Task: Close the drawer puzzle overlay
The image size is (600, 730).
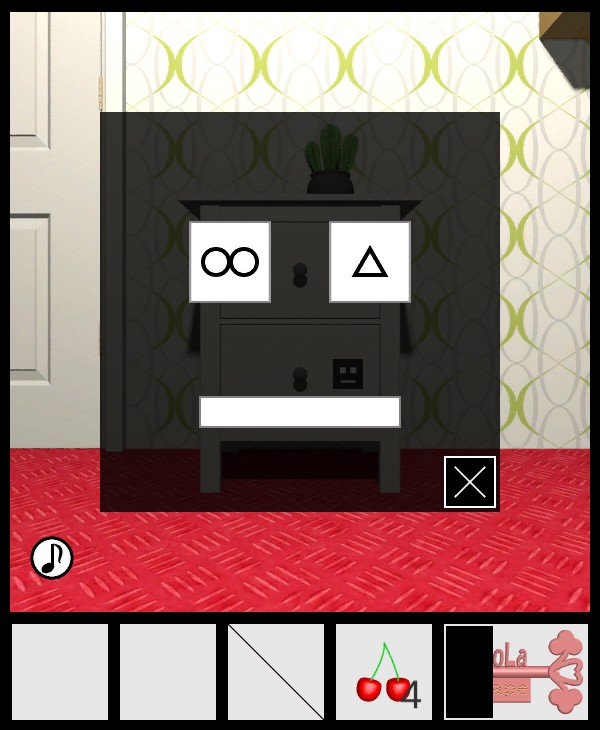Action: coord(470,482)
